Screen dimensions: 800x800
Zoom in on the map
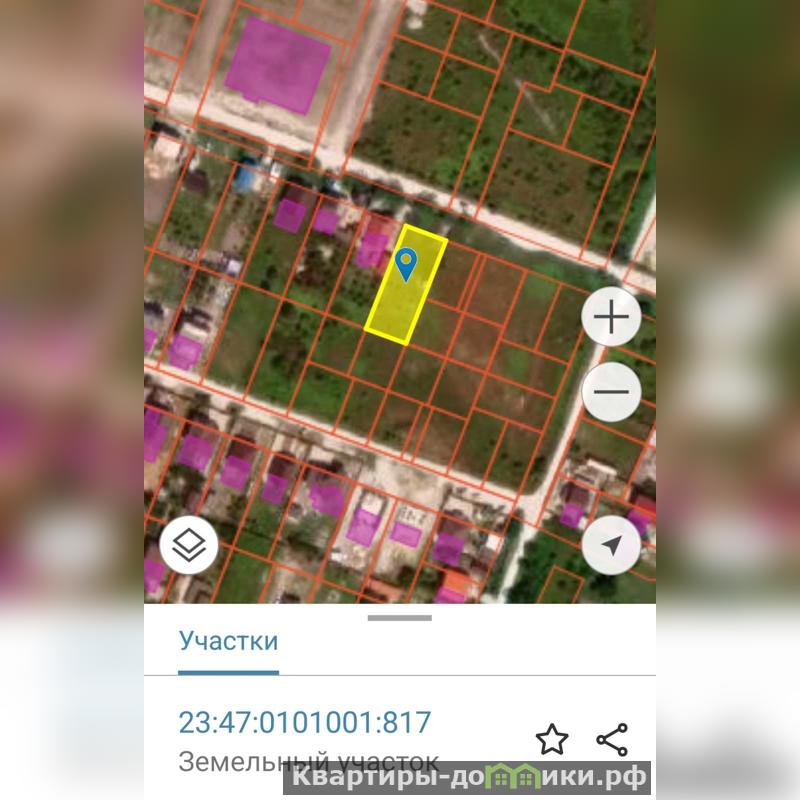pos(611,318)
